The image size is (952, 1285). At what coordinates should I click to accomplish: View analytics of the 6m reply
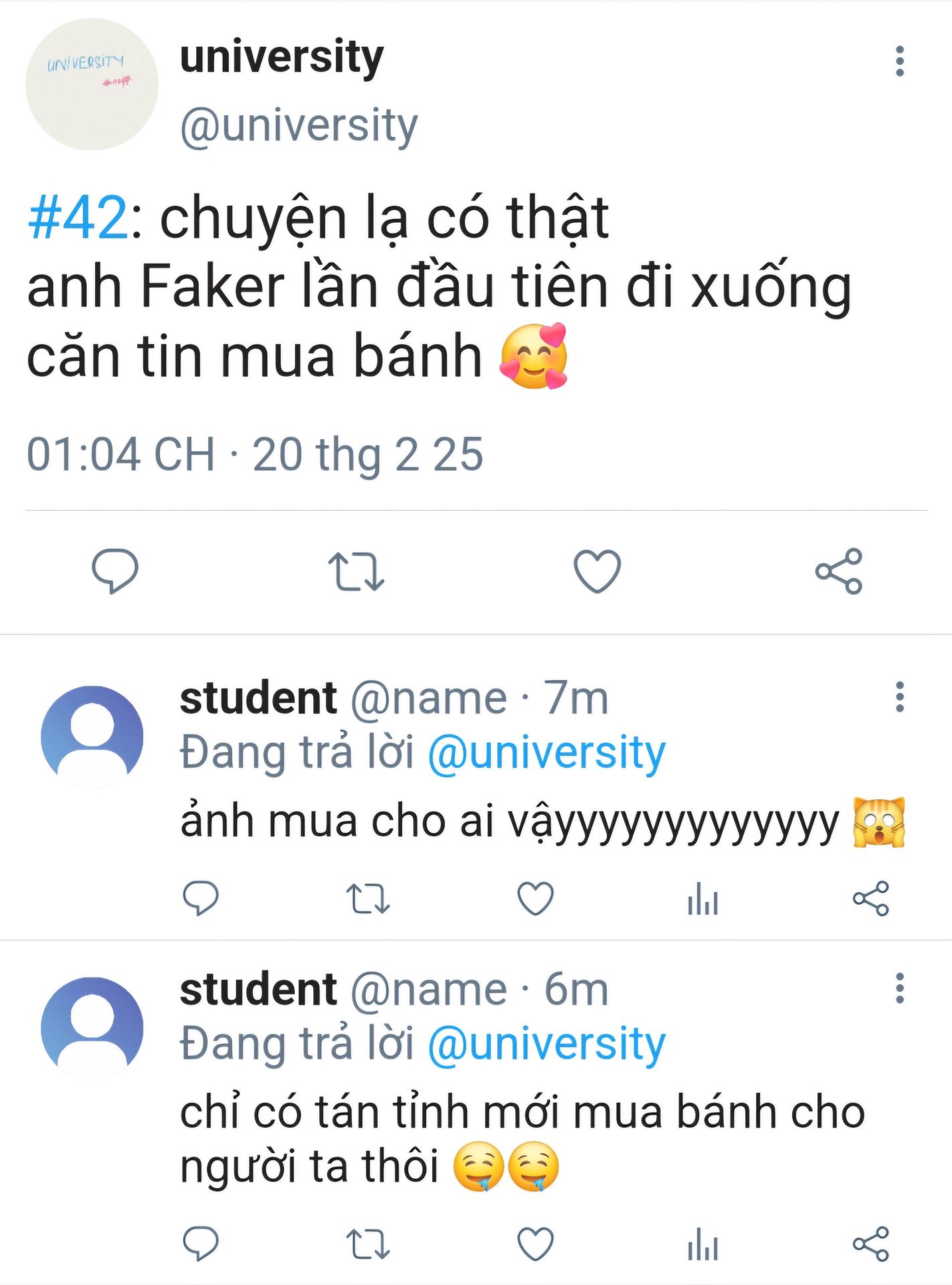(x=702, y=1244)
